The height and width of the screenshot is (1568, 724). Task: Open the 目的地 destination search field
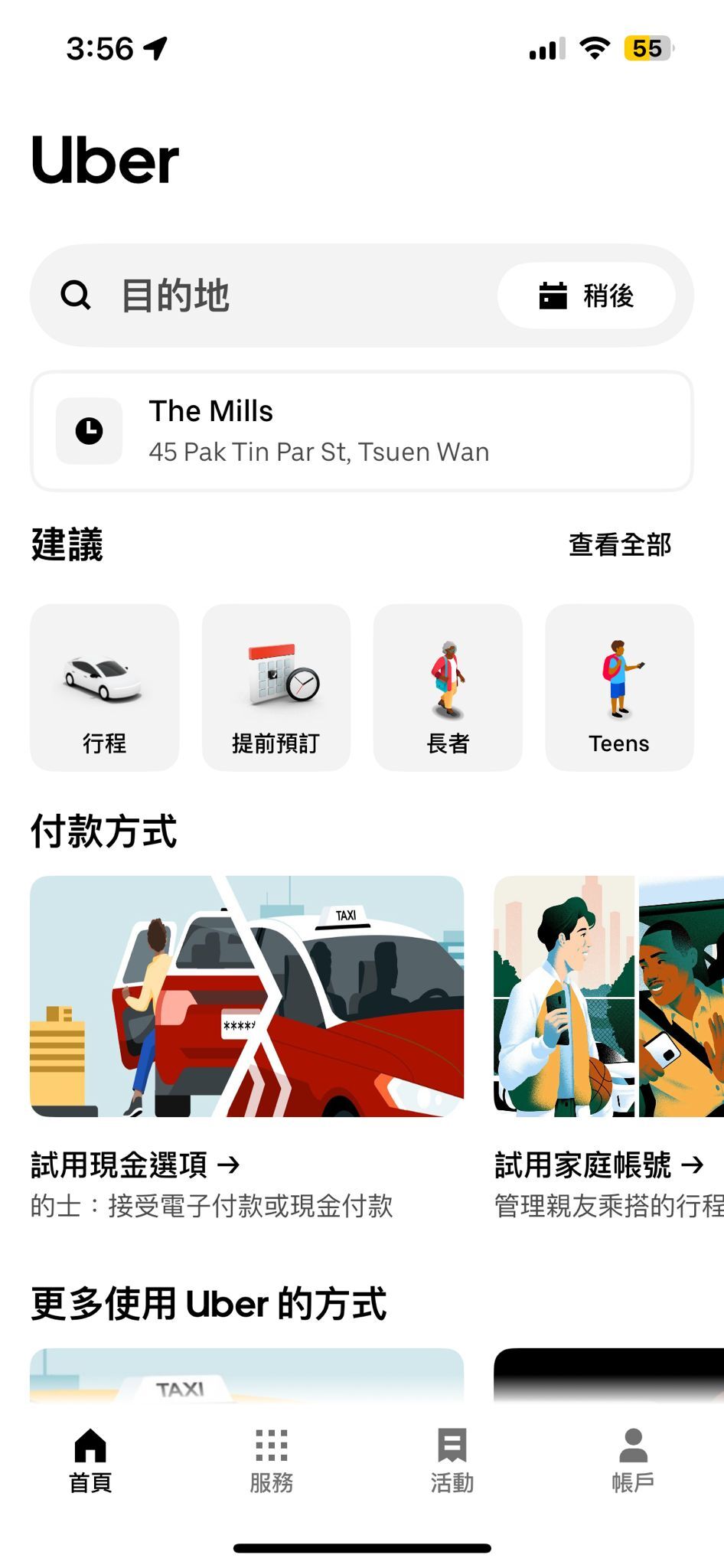260,296
